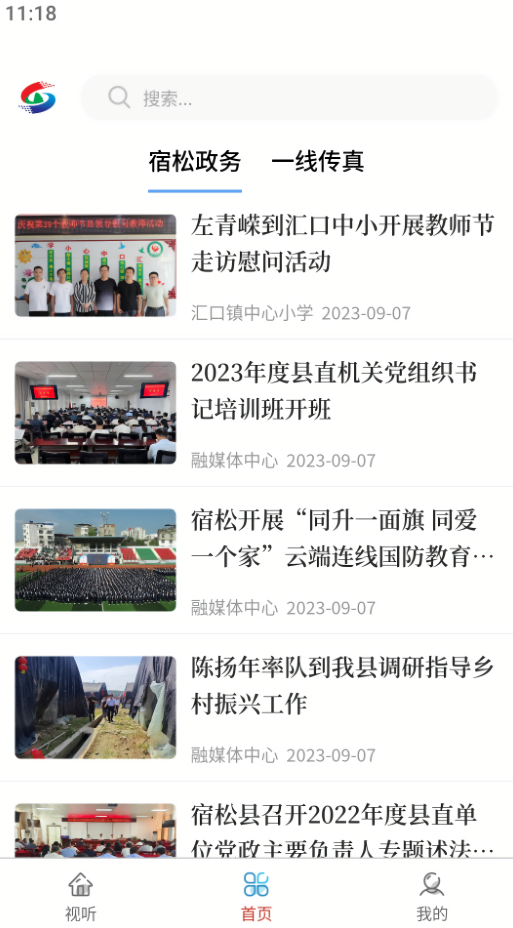Open the 搜索 search box
The image size is (513, 928).
click(x=289, y=98)
